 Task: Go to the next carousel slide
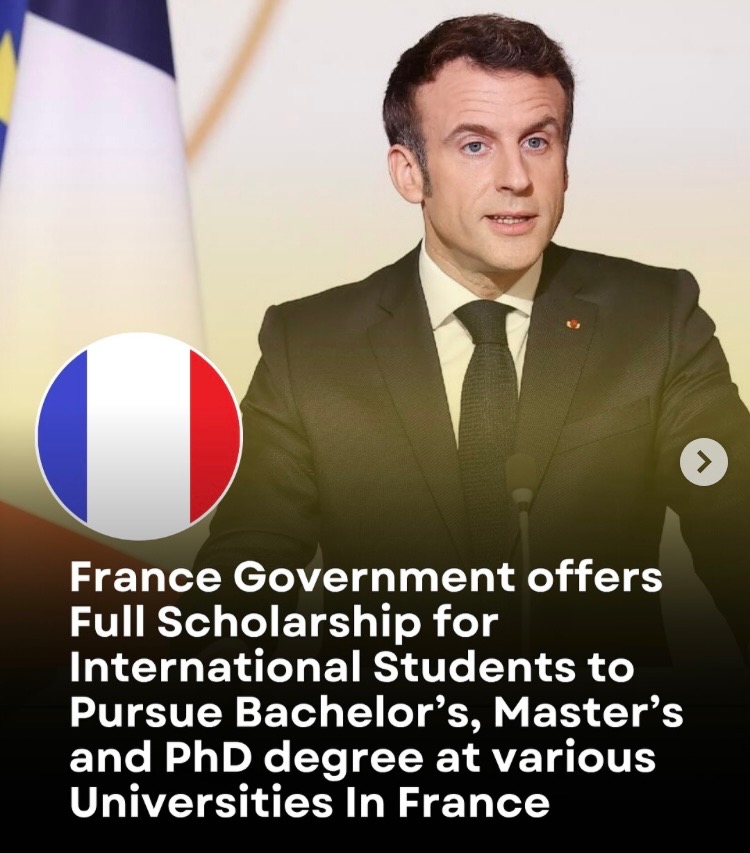704,462
